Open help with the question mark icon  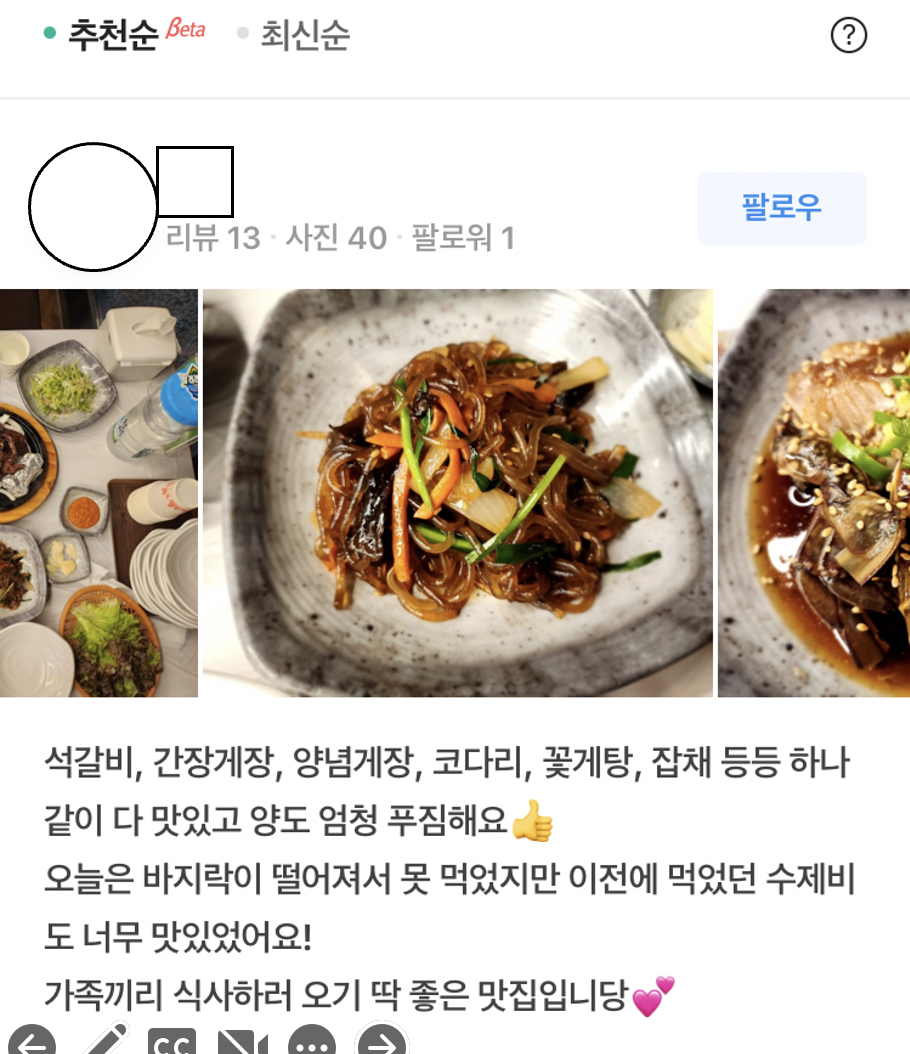tap(850, 36)
